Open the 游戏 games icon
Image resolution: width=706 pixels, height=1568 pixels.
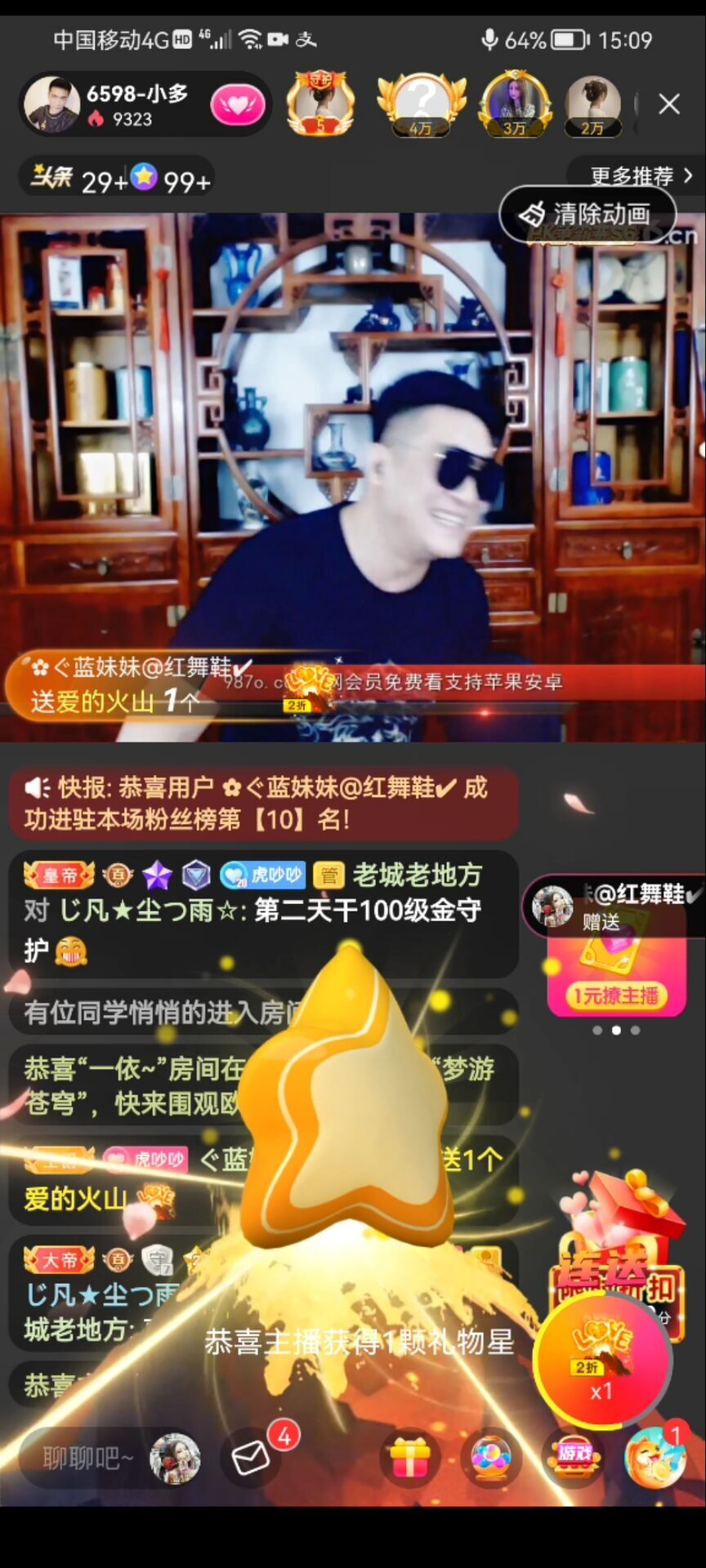(x=574, y=1458)
